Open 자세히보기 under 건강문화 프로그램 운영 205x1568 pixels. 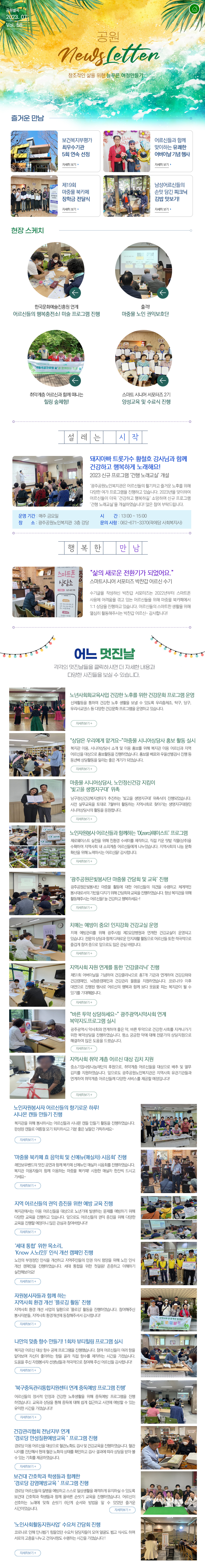[83, 723]
